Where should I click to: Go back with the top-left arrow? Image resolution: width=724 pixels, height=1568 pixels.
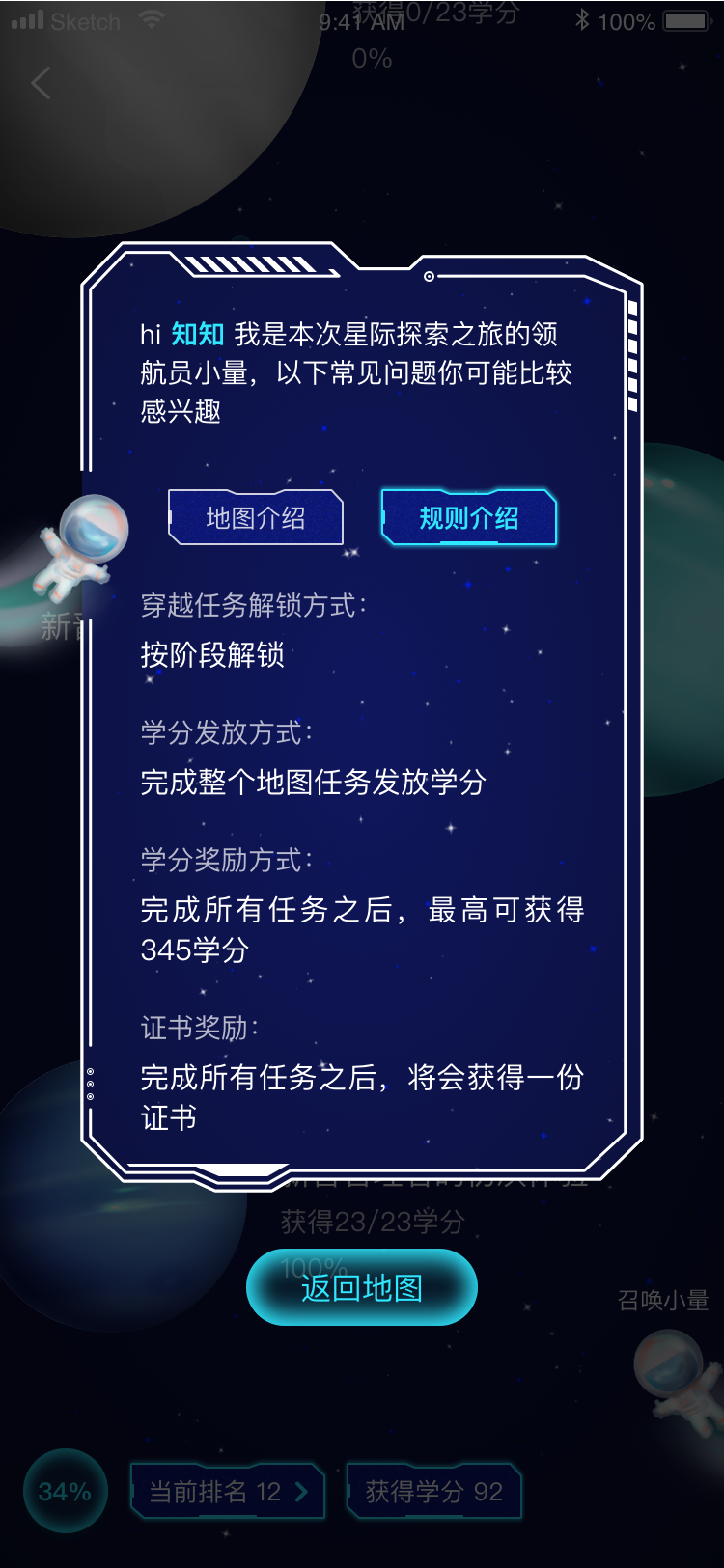pyautogui.click(x=41, y=84)
